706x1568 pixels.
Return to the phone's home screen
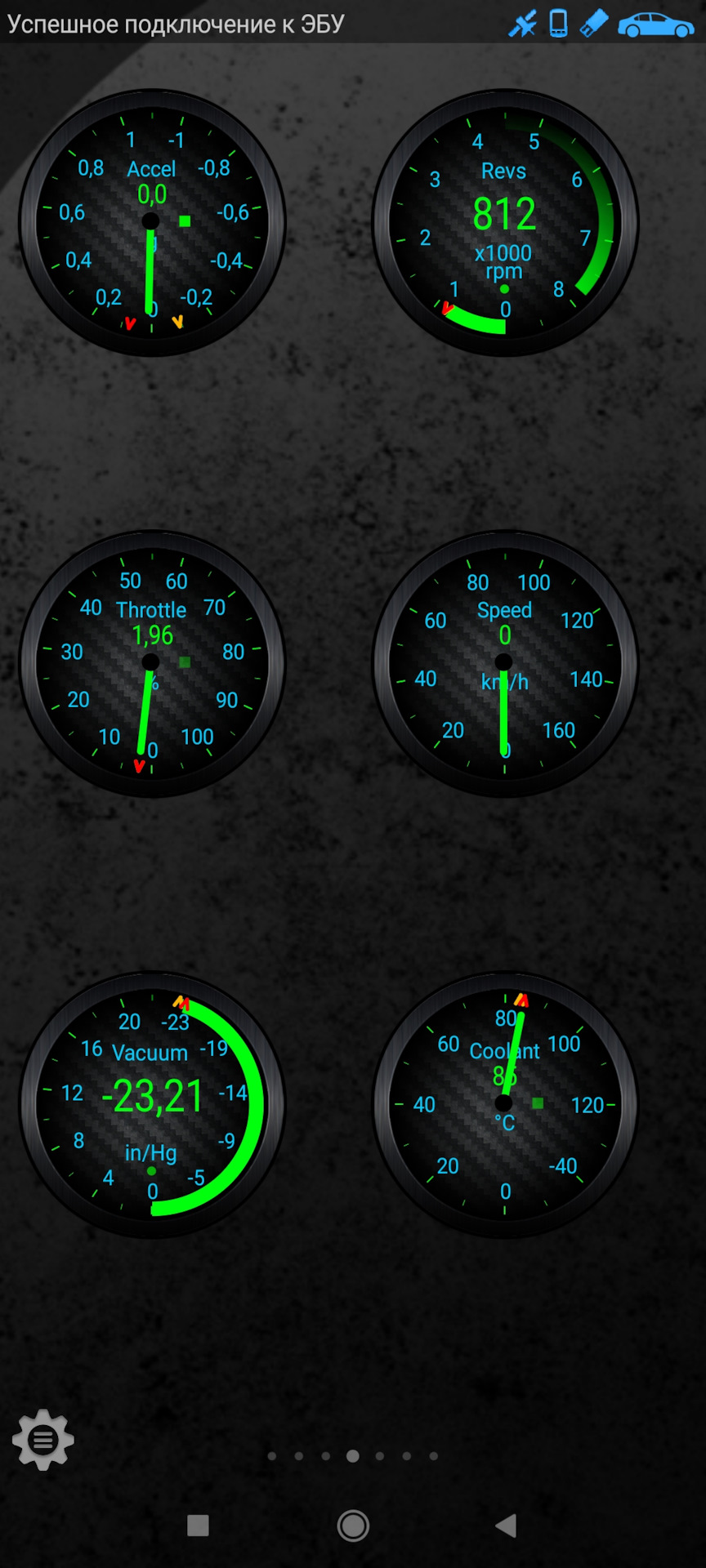(353, 1525)
